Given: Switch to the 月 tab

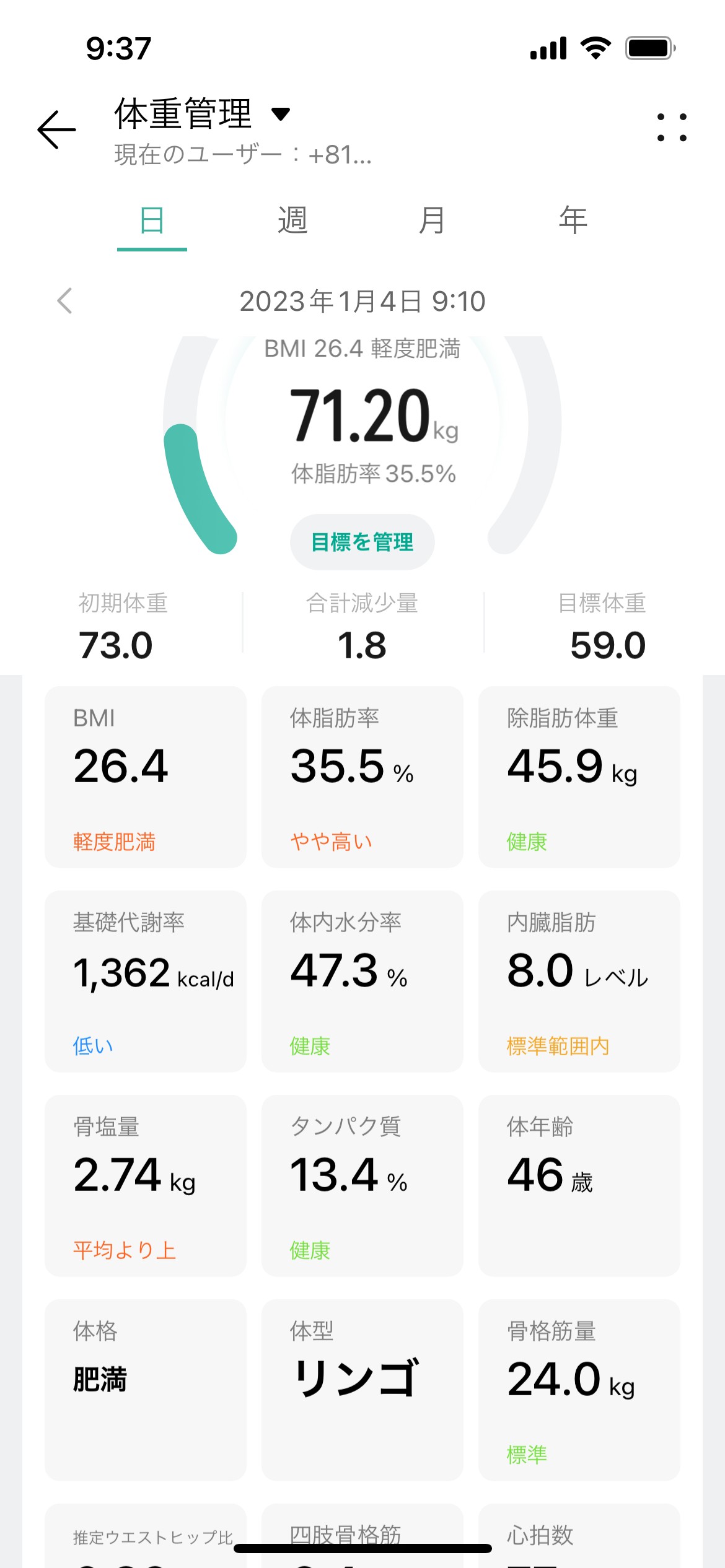Looking at the screenshot, I should pos(432,221).
